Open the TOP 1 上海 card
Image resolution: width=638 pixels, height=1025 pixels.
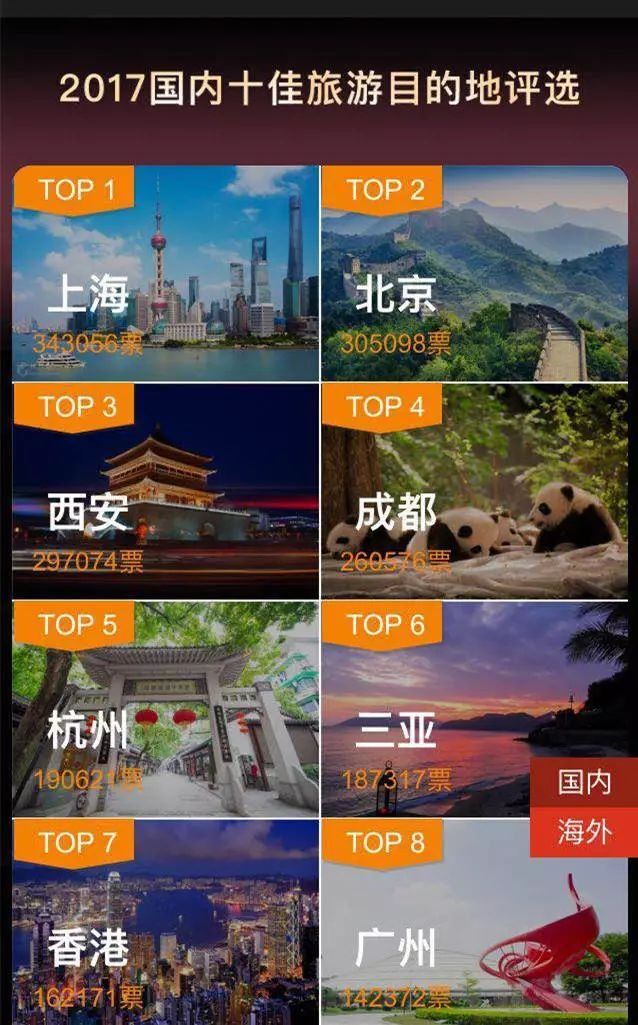pyautogui.click(x=165, y=273)
